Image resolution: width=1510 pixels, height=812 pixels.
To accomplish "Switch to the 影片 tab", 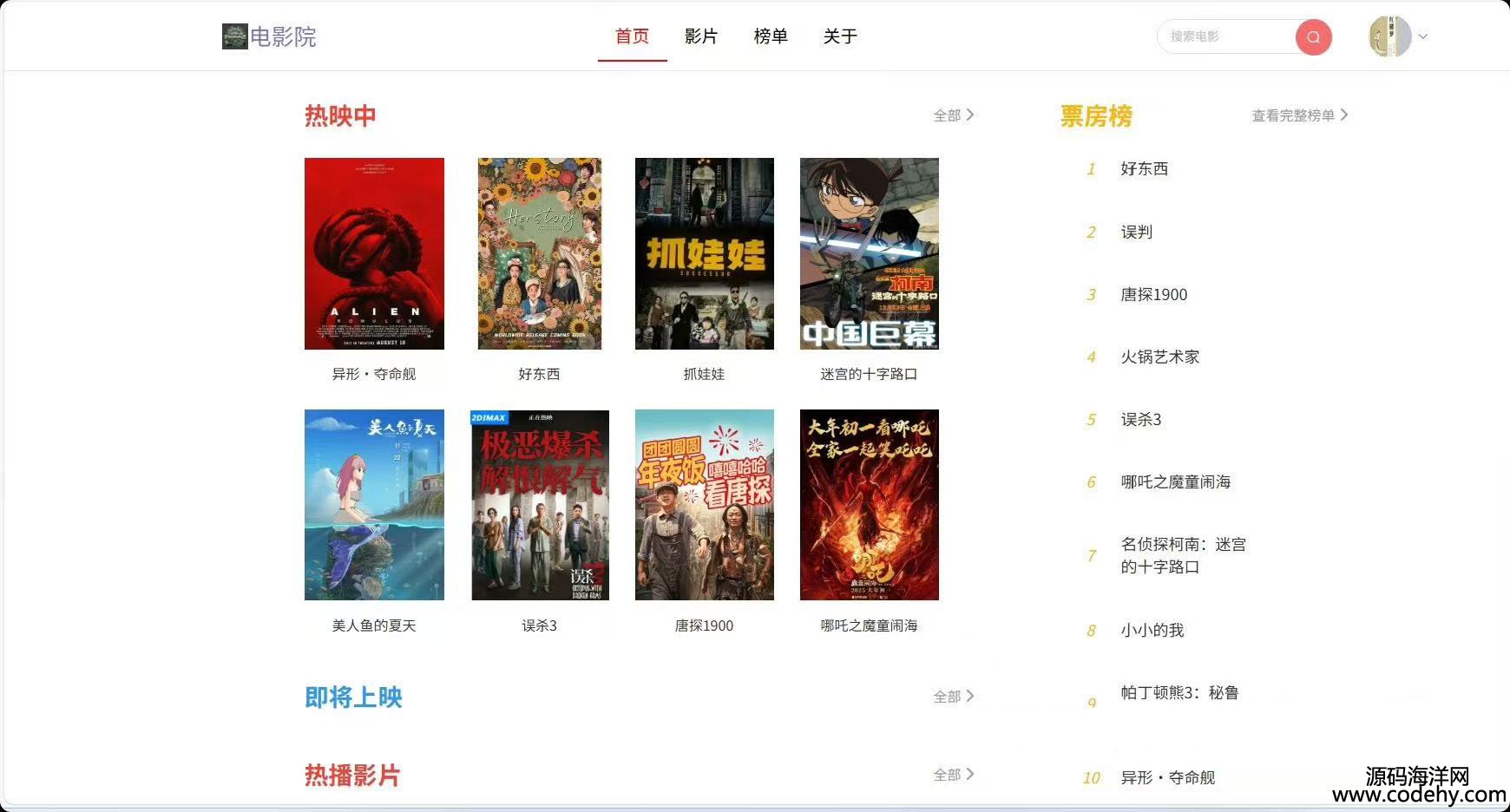I will pyautogui.click(x=701, y=36).
